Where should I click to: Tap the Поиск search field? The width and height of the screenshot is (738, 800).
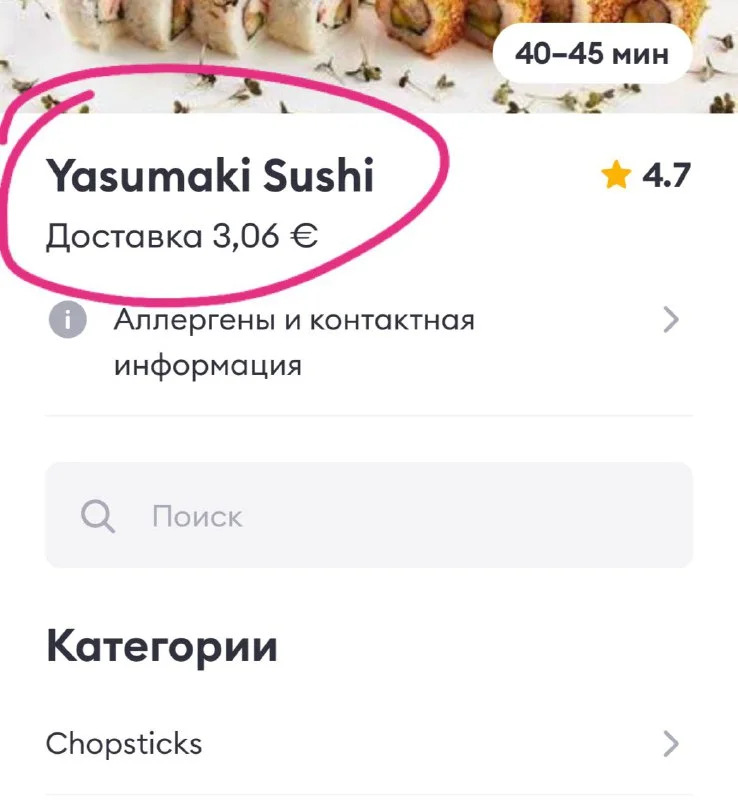point(368,515)
